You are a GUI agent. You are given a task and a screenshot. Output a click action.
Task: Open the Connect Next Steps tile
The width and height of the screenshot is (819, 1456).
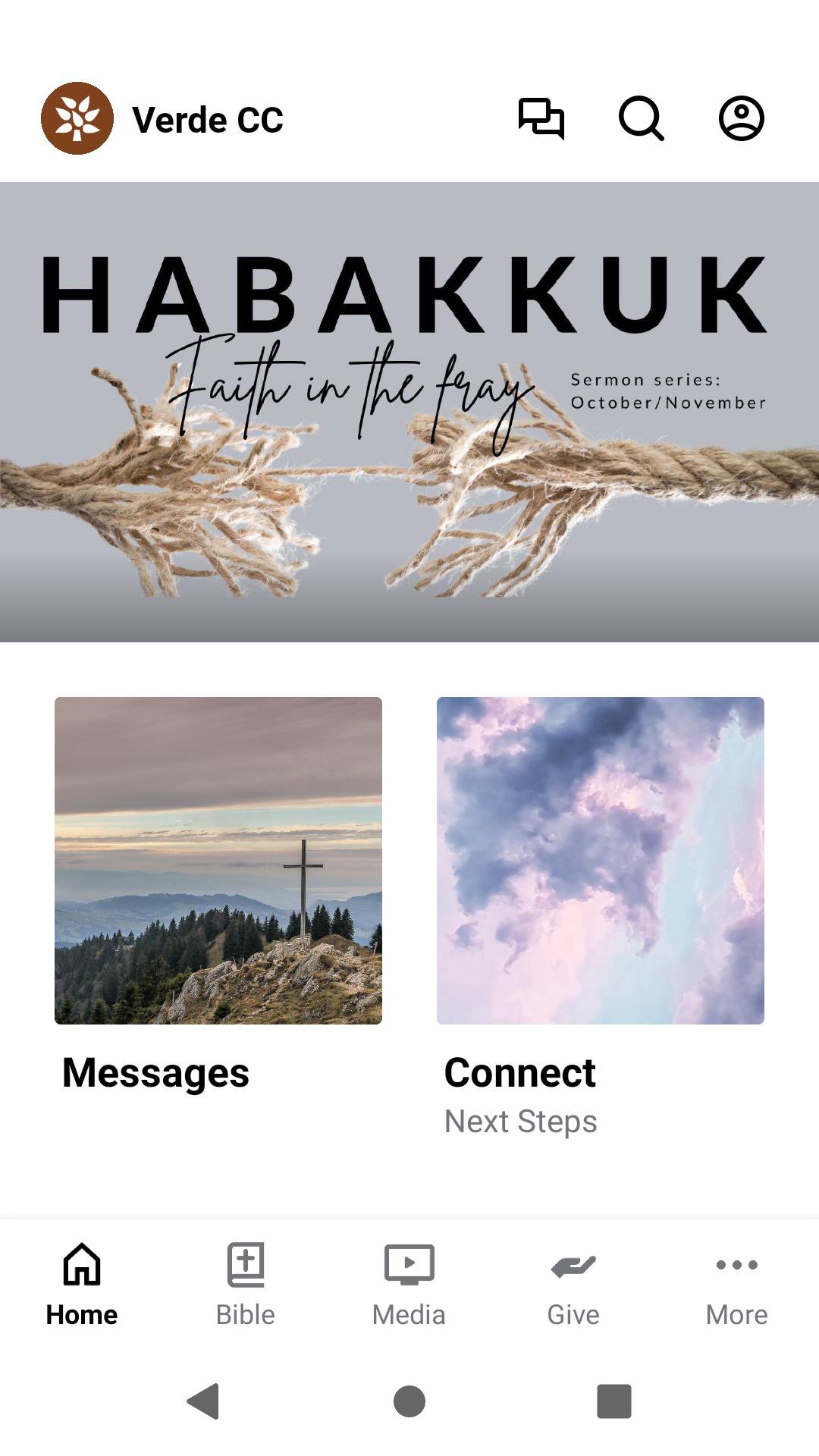pos(601,861)
